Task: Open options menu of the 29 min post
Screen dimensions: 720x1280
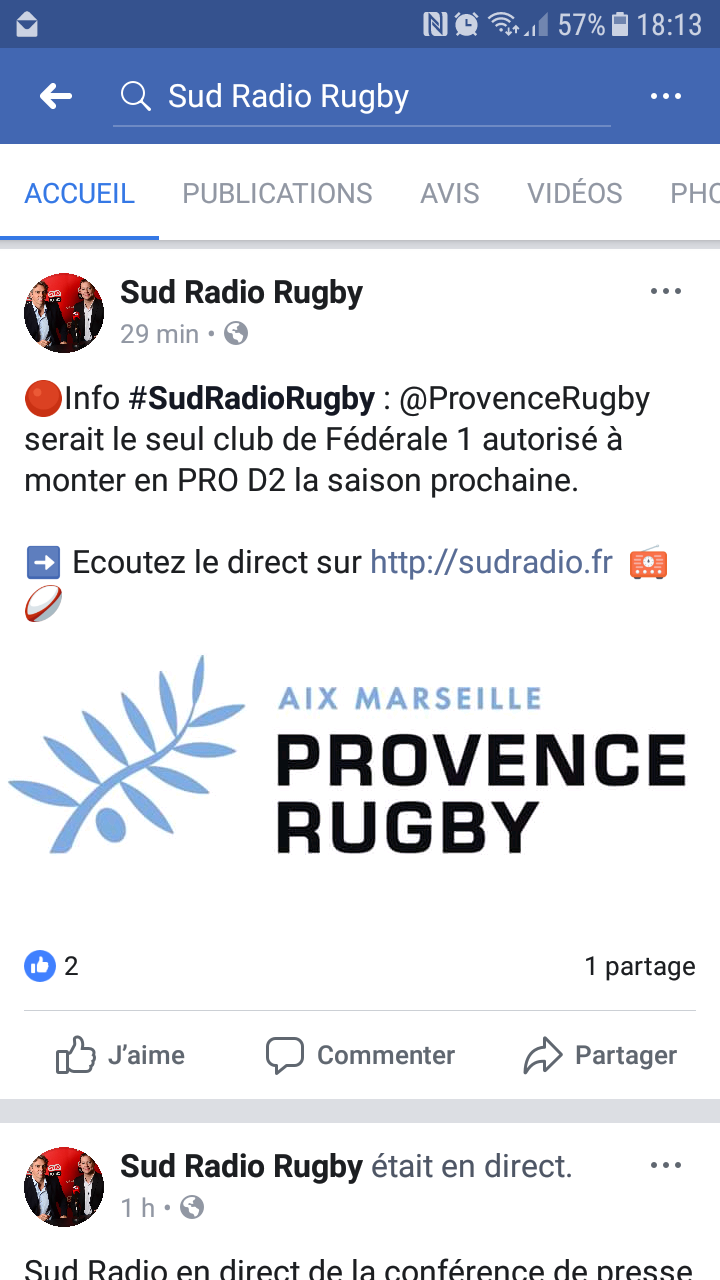Action: click(665, 292)
